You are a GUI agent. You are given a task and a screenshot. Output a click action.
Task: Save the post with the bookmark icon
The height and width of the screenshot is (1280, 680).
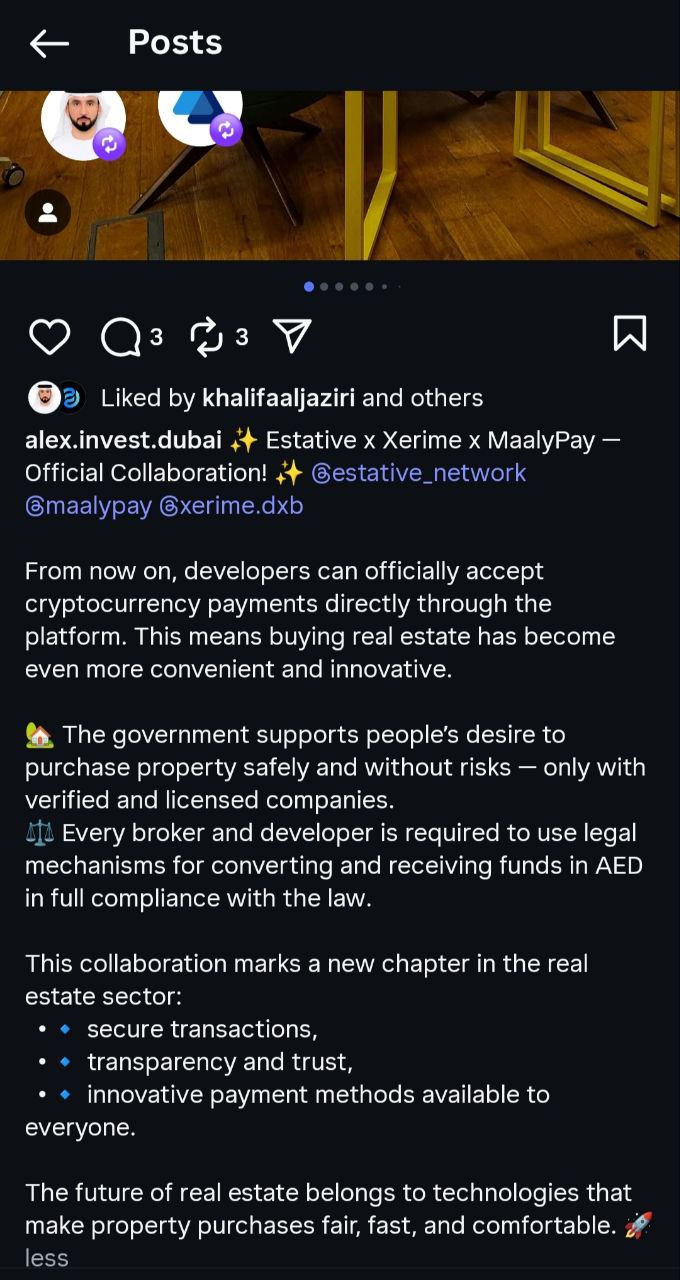[x=629, y=334]
